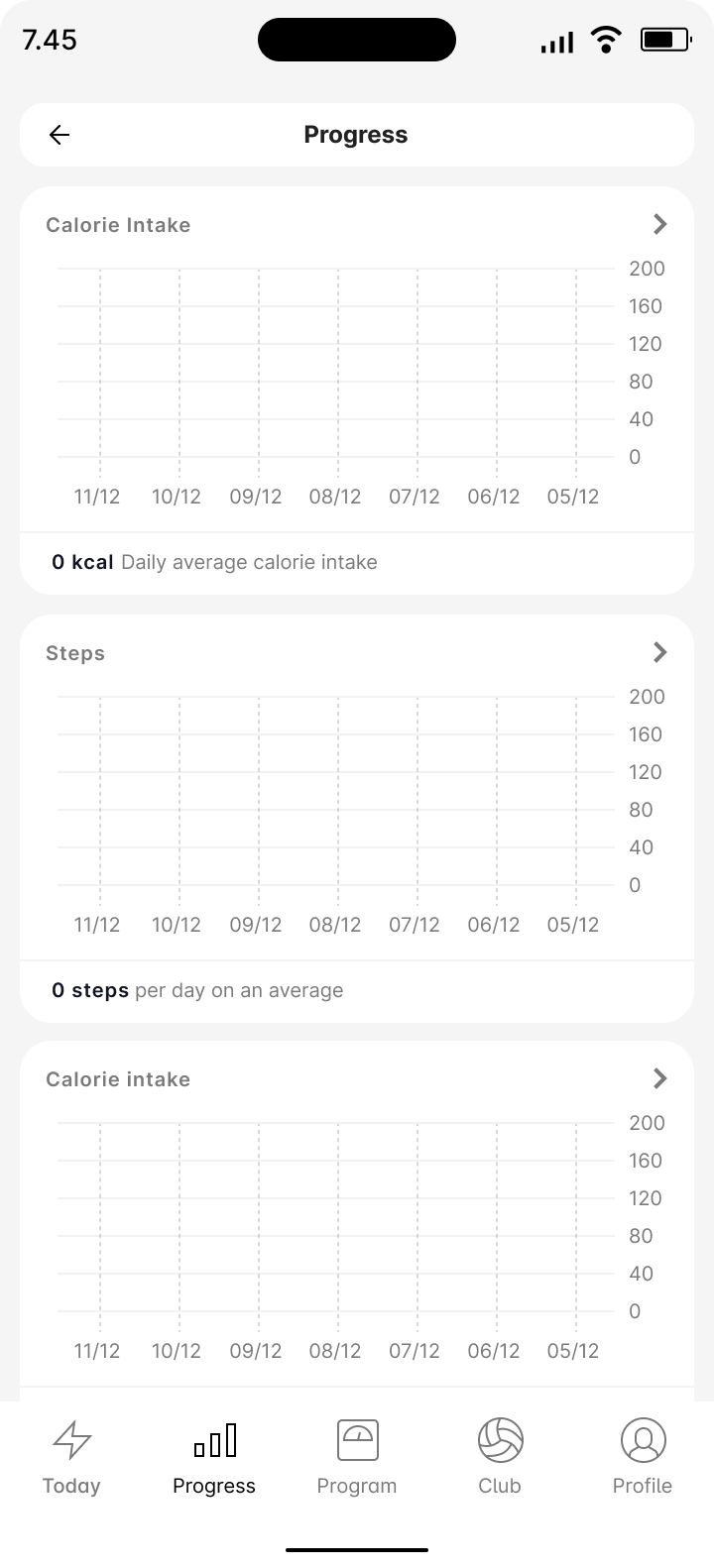Click the 0 kcal daily average text

coord(214,562)
